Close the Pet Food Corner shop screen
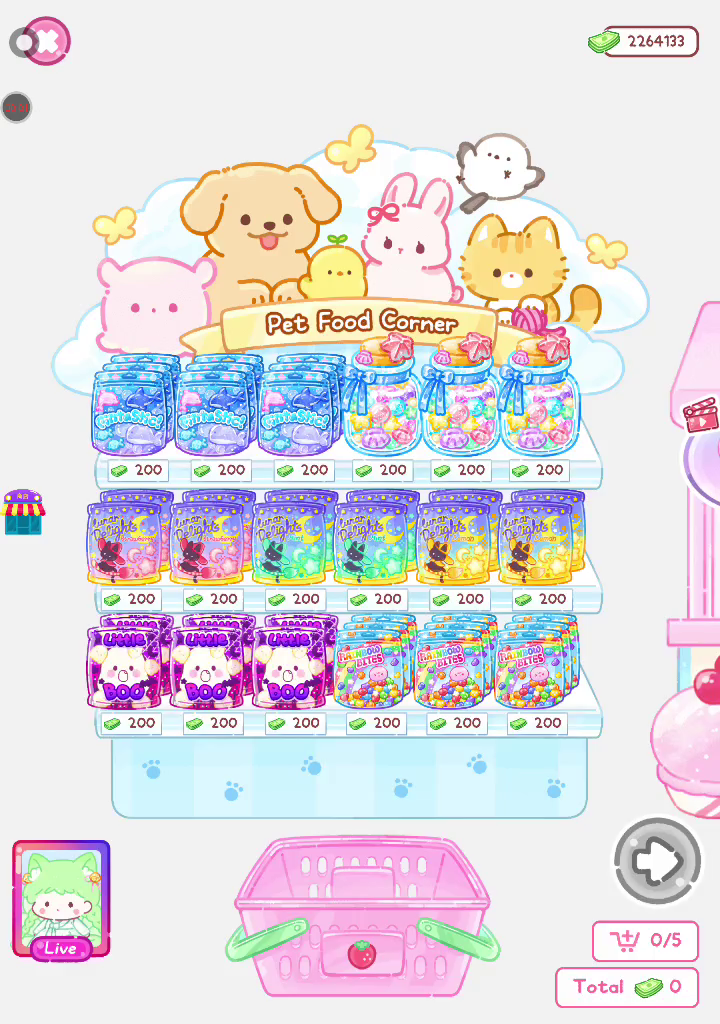This screenshot has height=1024, width=720. [47, 41]
